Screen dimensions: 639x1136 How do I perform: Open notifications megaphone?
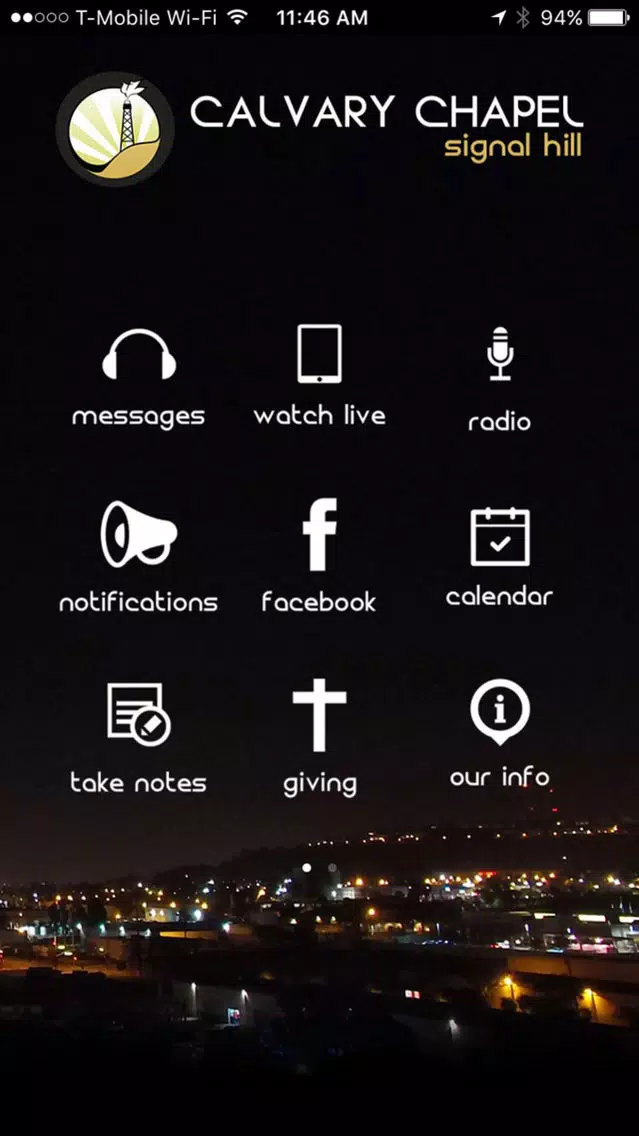click(x=138, y=557)
